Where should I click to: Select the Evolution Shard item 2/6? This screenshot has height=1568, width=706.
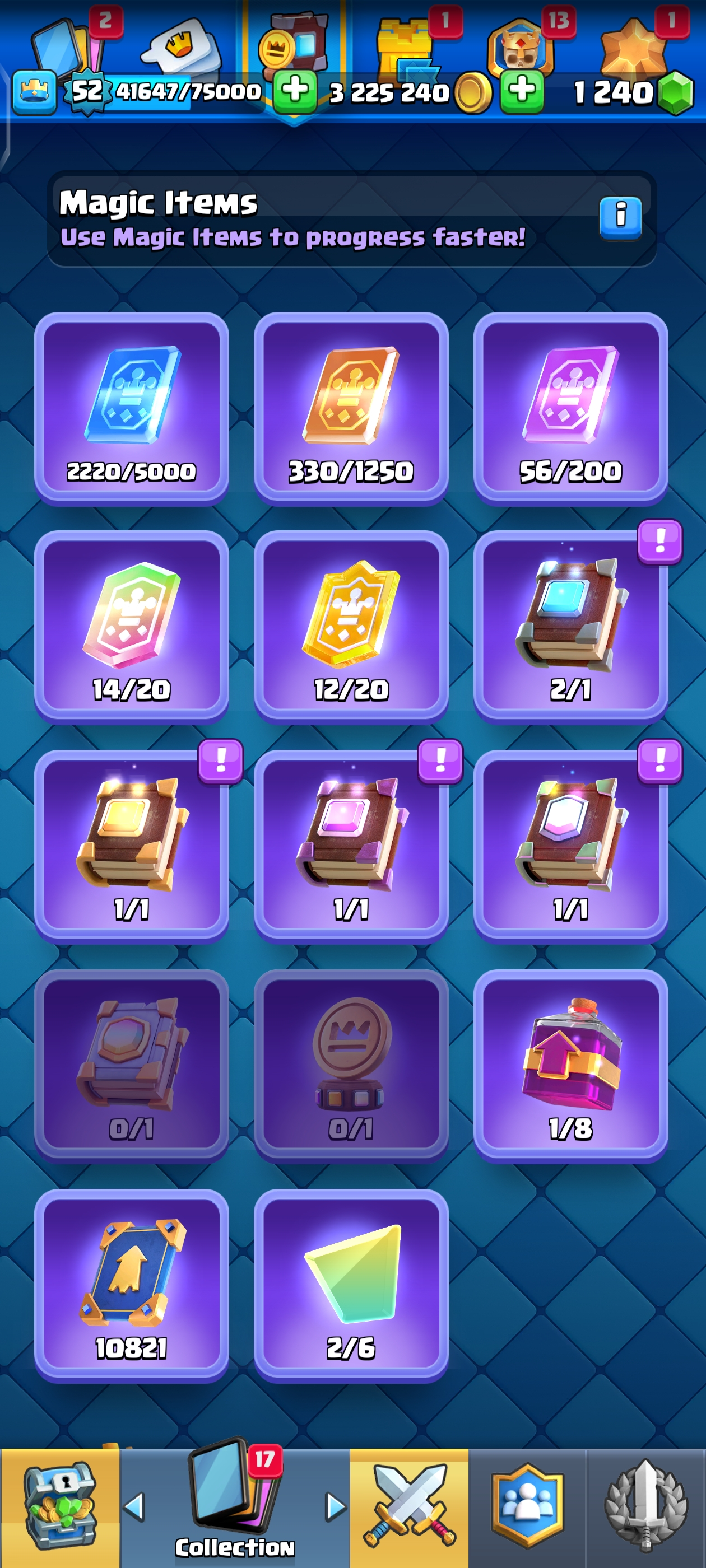pos(351,1284)
